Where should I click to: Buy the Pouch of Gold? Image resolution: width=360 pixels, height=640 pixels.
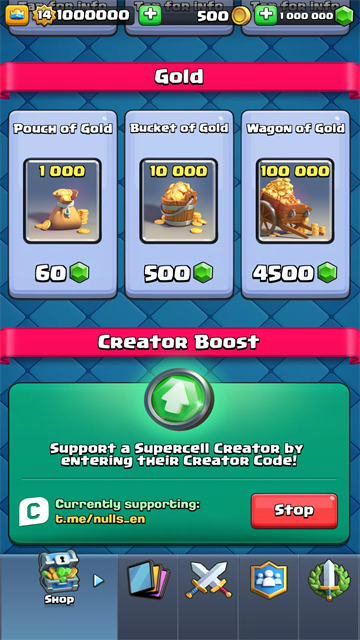coord(62,204)
